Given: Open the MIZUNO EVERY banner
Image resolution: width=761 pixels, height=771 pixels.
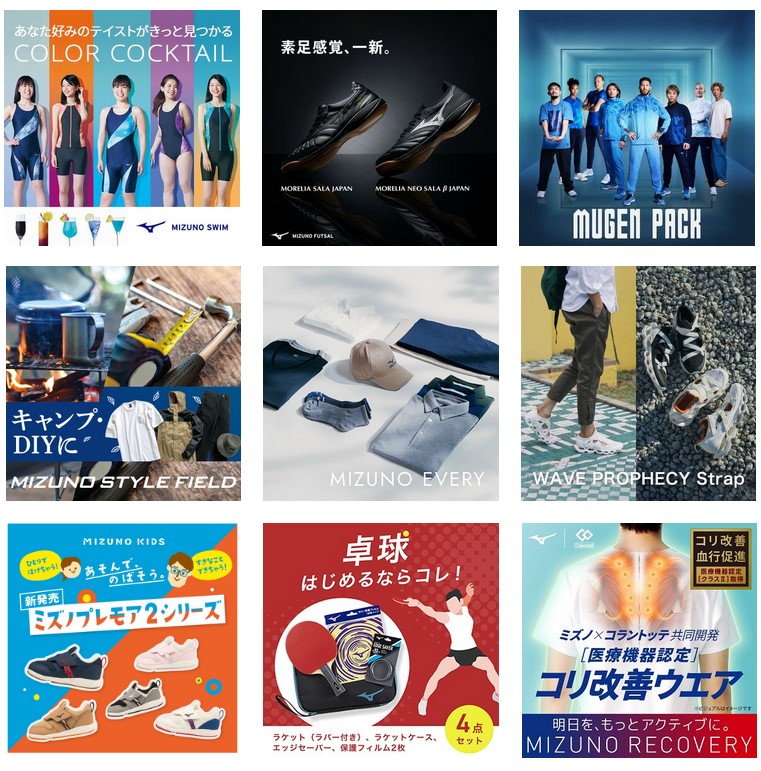Looking at the screenshot, I should (x=380, y=383).
